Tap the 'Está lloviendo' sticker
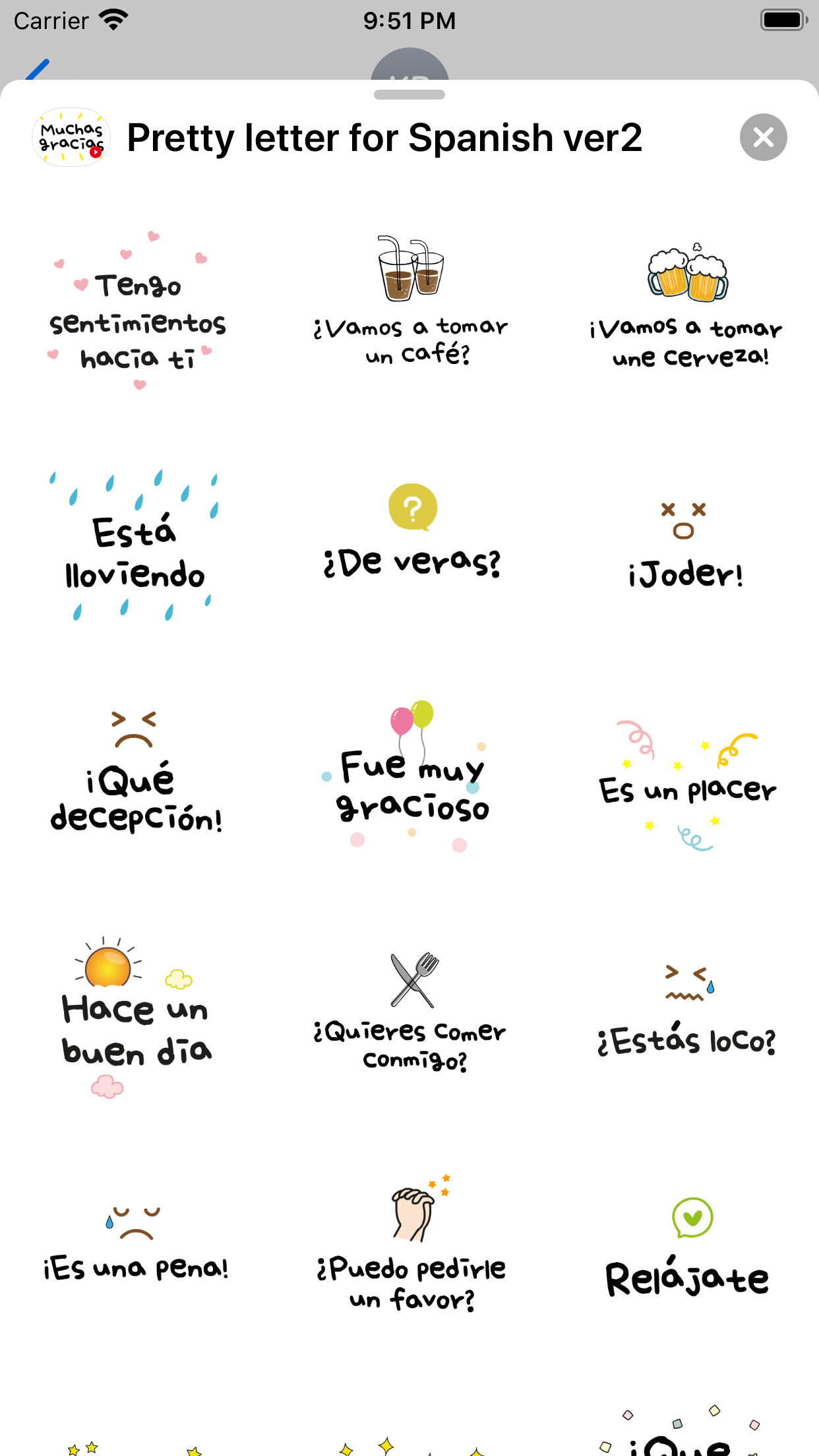This screenshot has height=1456, width=819. tap(135, 545)
